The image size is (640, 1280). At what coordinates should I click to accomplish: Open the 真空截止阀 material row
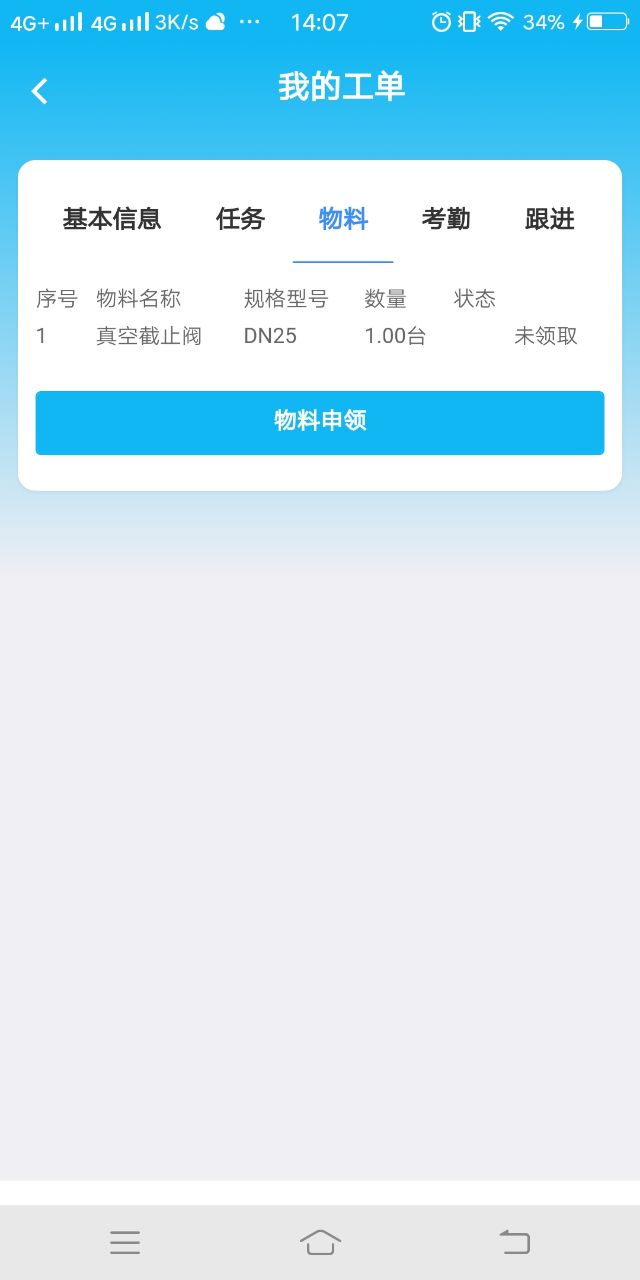pos(149,336)
